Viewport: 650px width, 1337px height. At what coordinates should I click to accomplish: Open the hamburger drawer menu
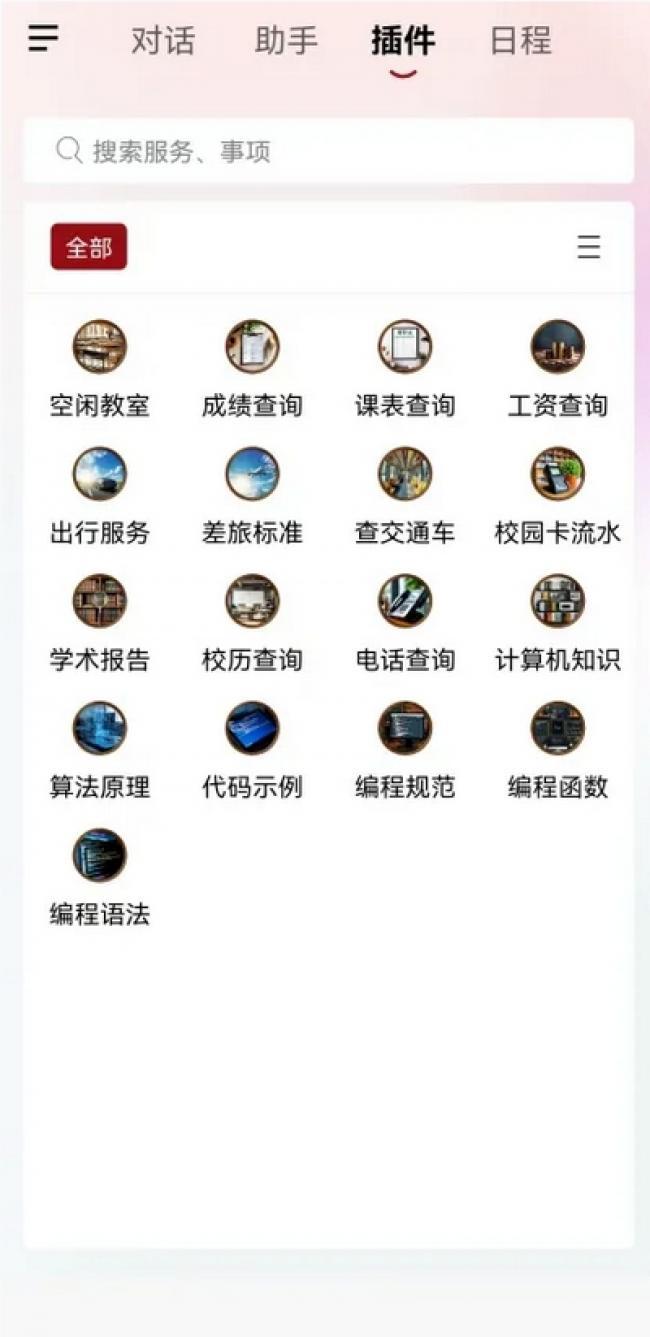coord(43,39)
